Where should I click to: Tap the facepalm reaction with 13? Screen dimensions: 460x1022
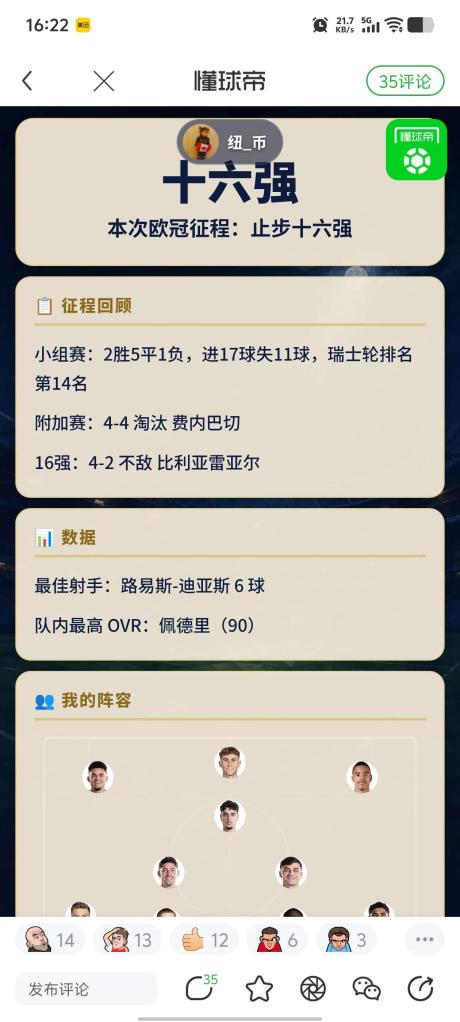tap(127, 939)
